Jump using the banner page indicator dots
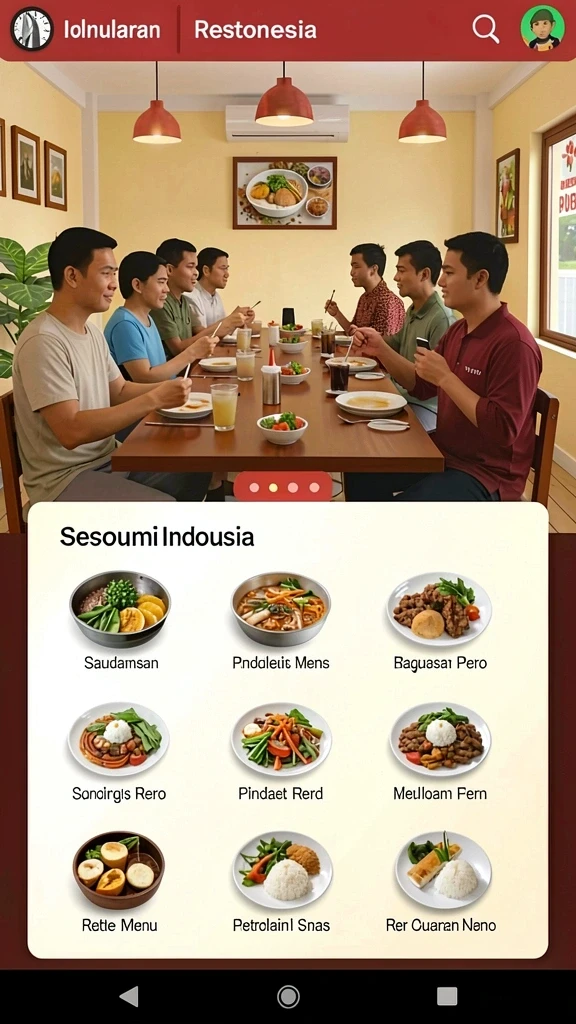Screen dimensions: 576x1024 (283, 487)
